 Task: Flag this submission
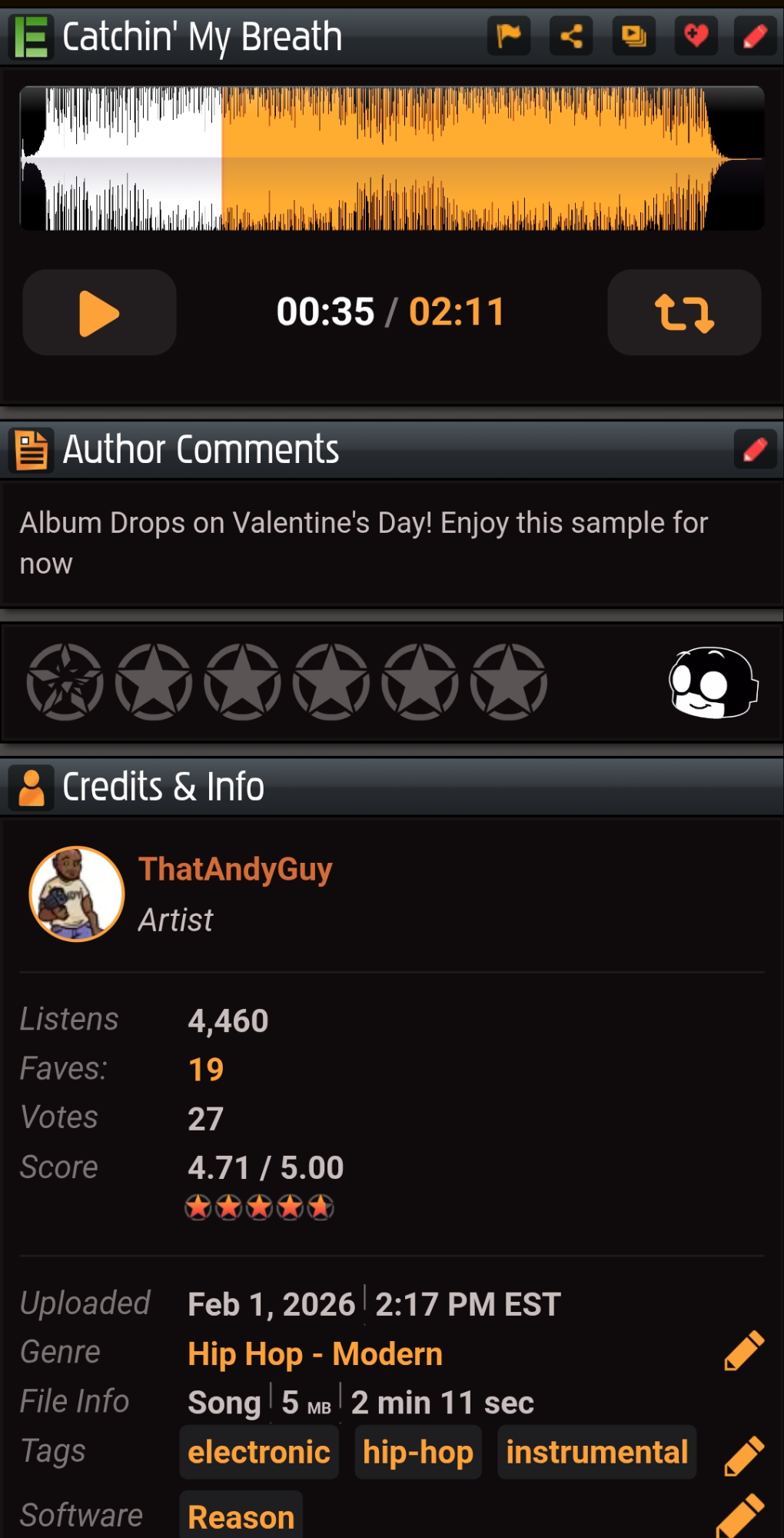pyautogui.click(x=509, y=35)
